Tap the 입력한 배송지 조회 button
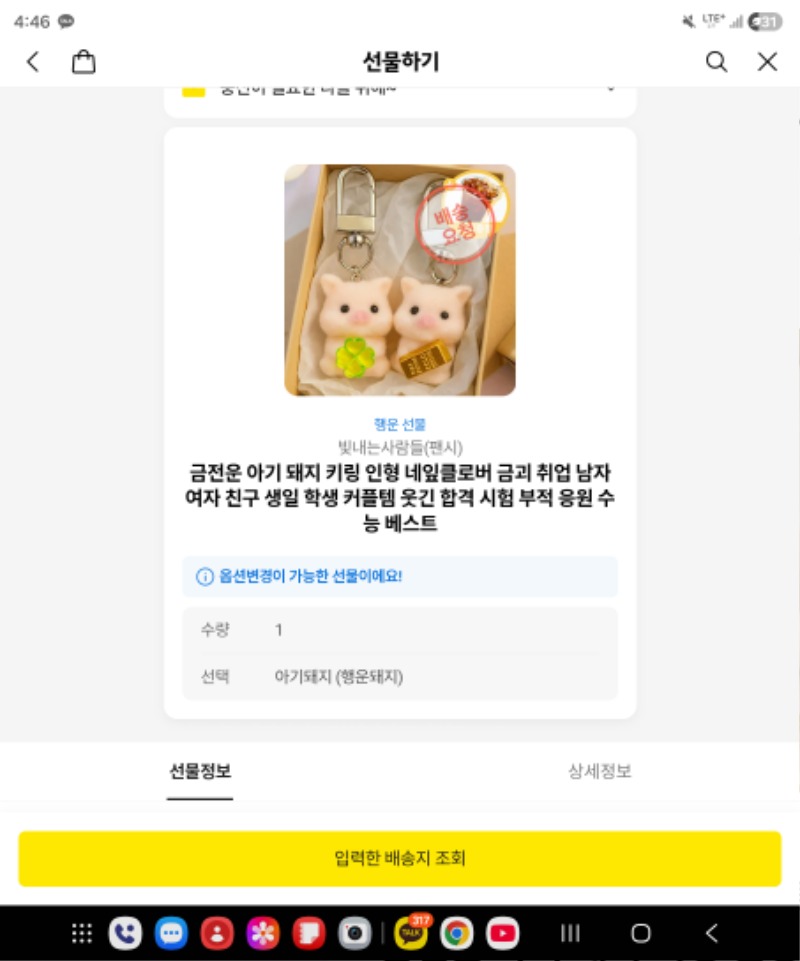Viewport: 800px width, 961px height. point(400,858)
